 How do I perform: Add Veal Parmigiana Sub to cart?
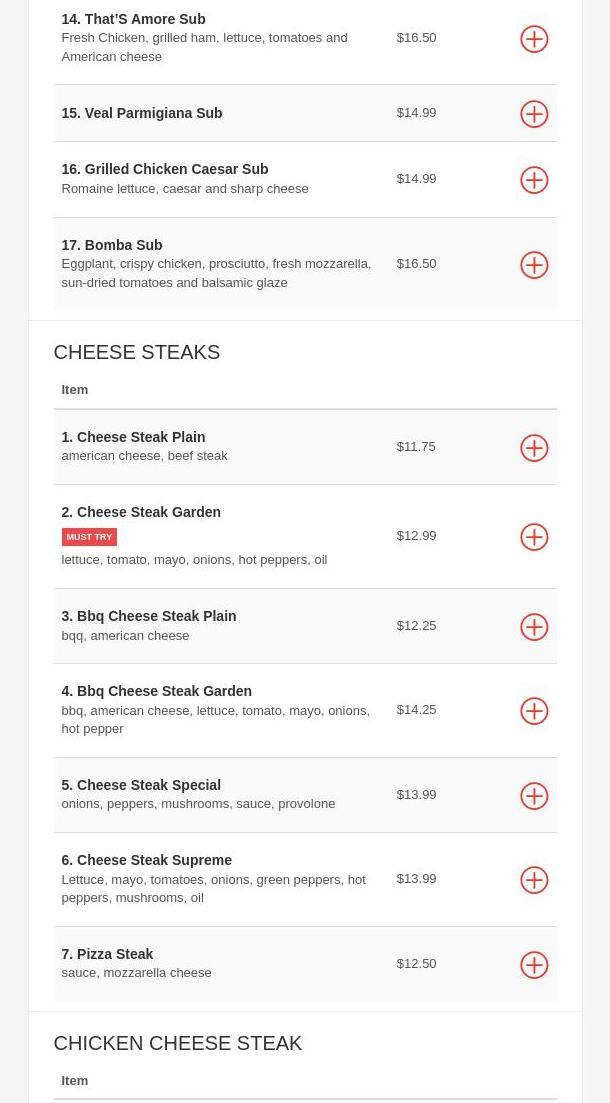click(534, 114)
